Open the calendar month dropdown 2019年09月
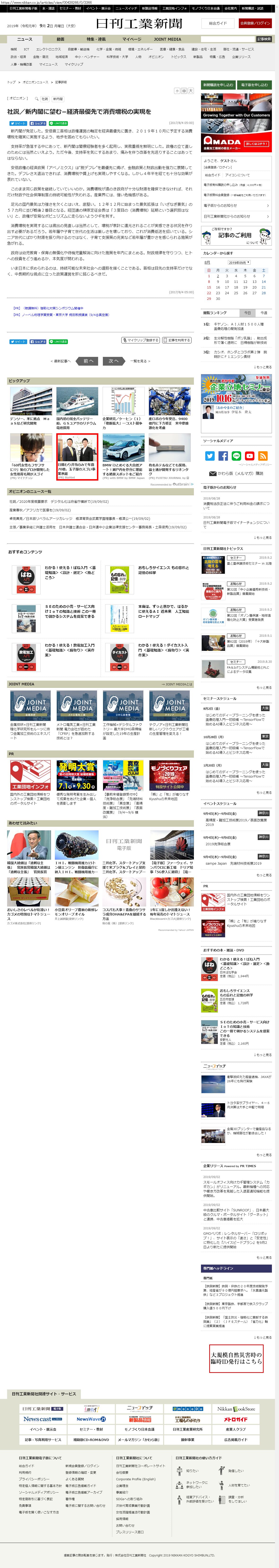This screenshot has width=279, height=1568. (239, 262)
